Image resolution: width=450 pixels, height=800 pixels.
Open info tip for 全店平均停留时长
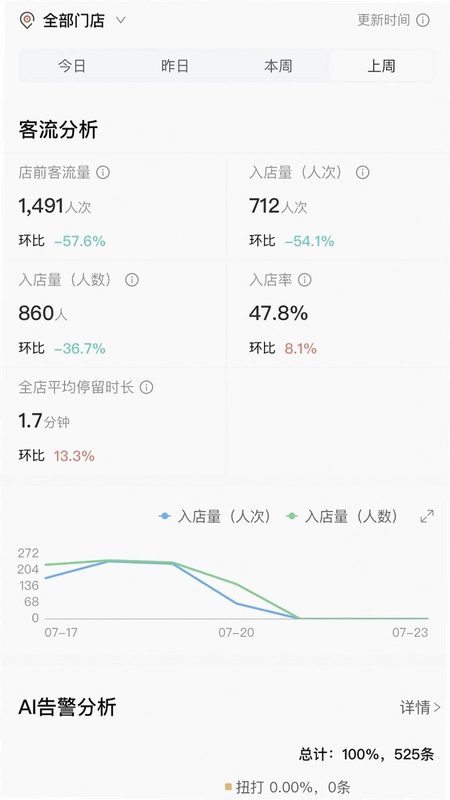click(146, 387)
